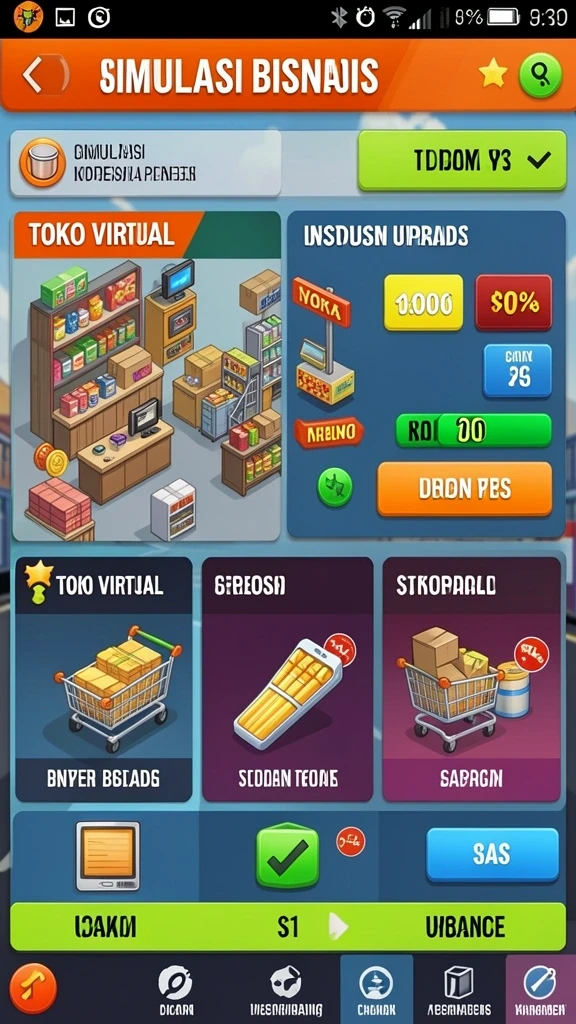Open the Toko Virtual shopping cart card
This screenshot has width=576, height=1024.
(104, 679)
